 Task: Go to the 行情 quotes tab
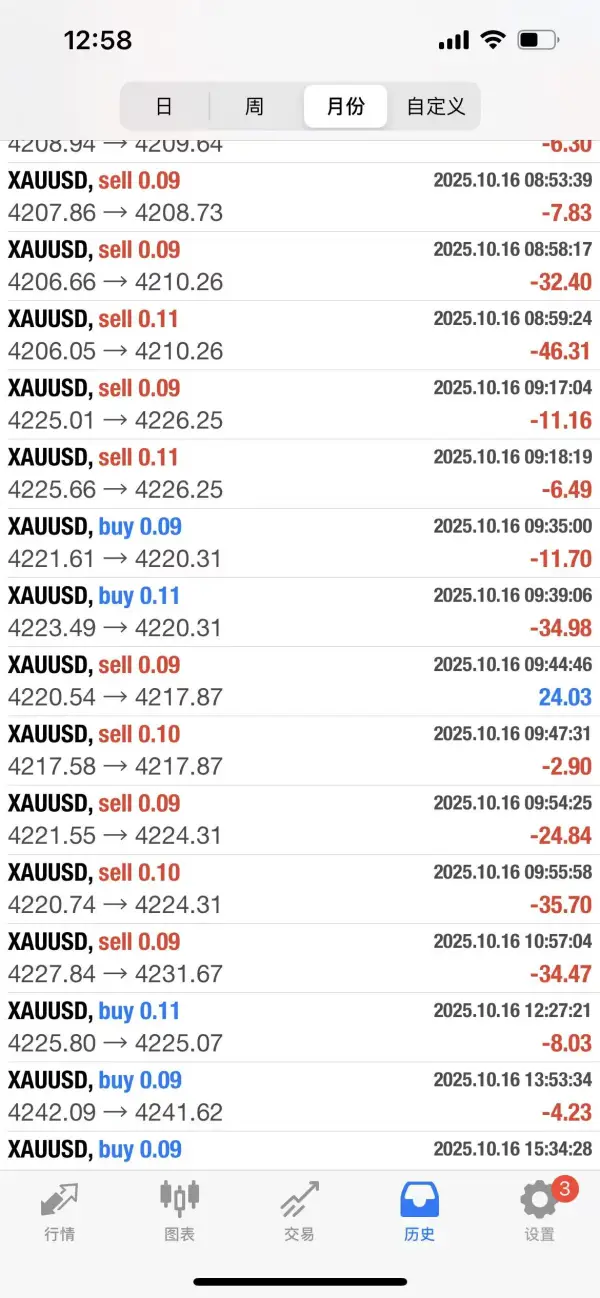tap(59, 1211)
